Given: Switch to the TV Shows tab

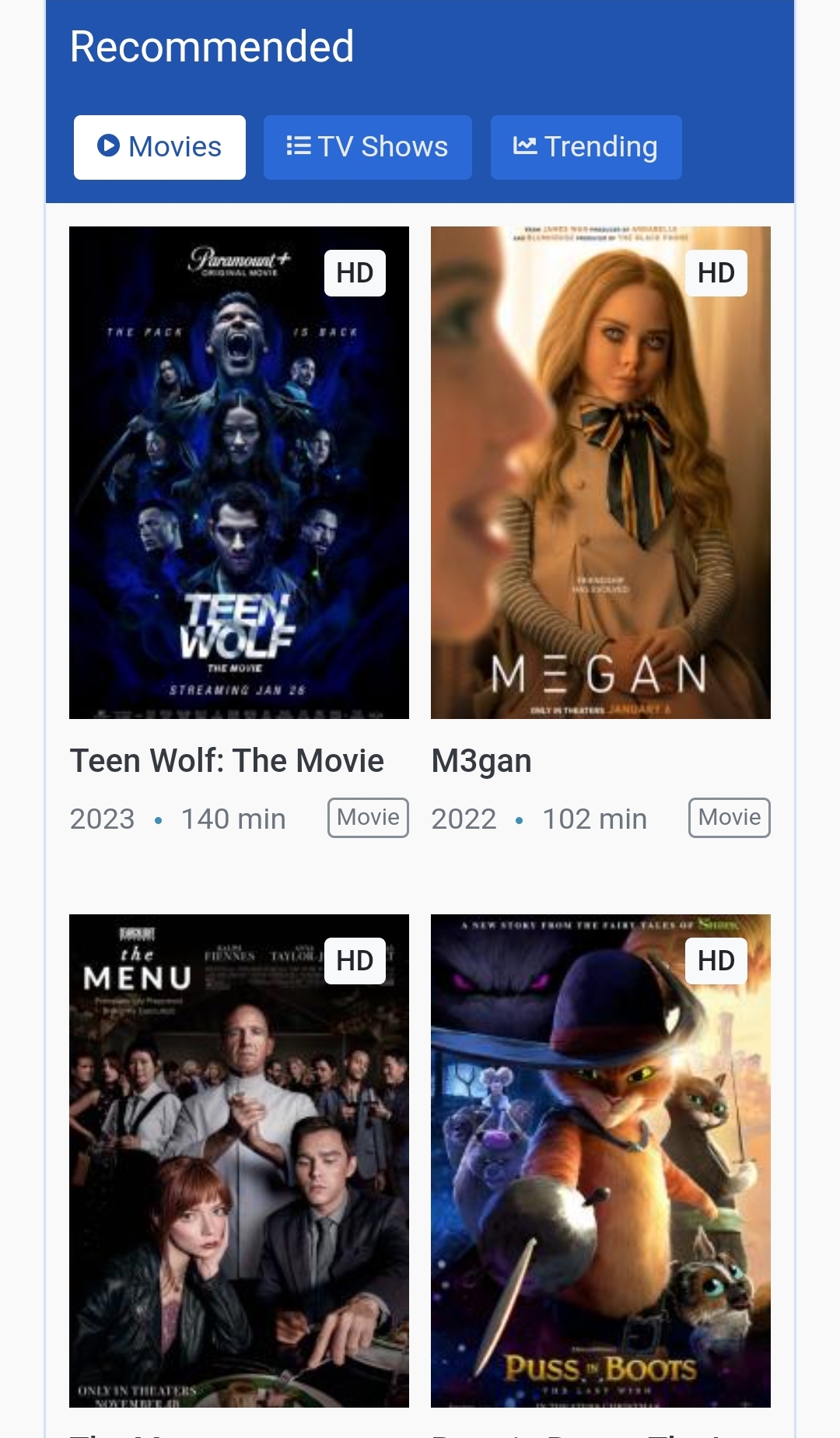Looking at the screenshot, I should coord(367,147).
